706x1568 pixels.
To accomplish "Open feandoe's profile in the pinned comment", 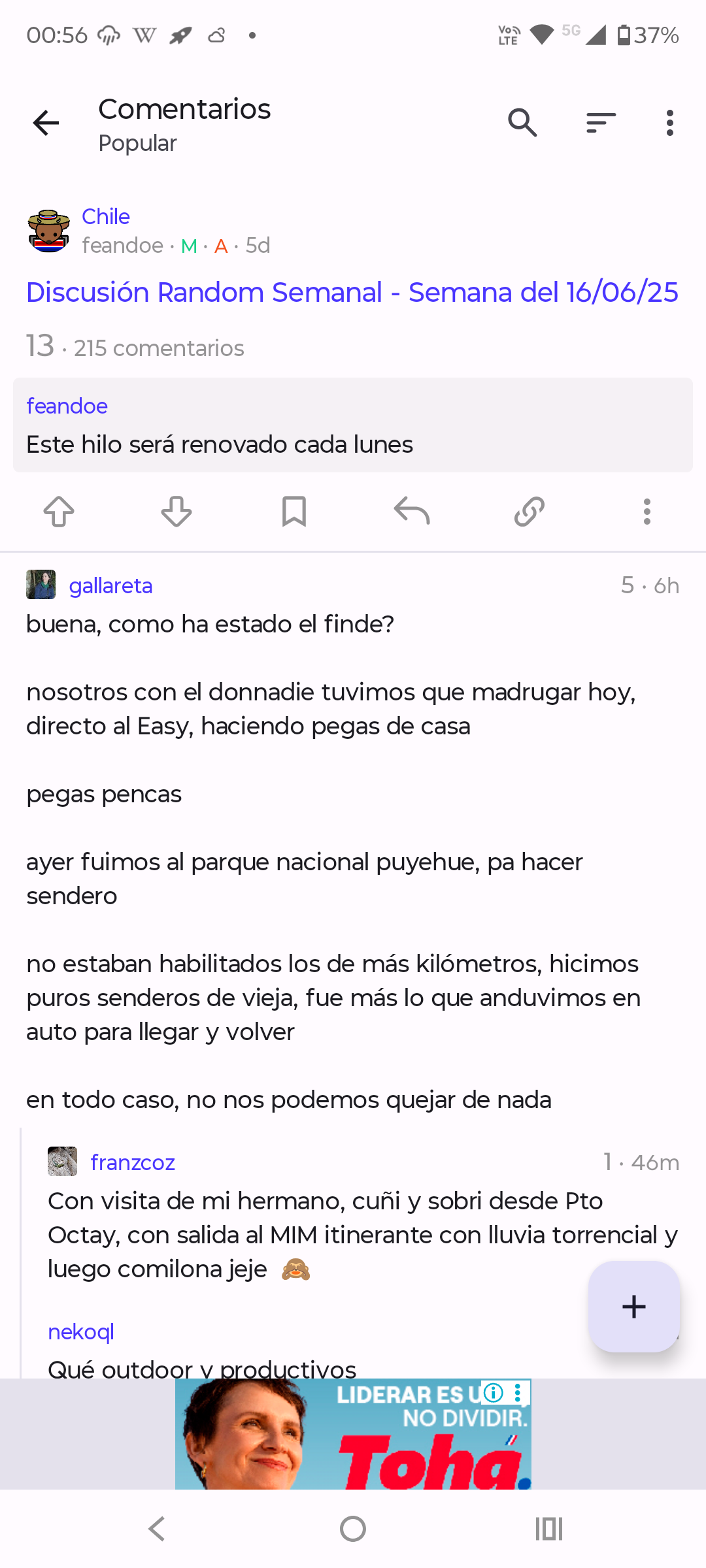I will [x=67, y=406].
